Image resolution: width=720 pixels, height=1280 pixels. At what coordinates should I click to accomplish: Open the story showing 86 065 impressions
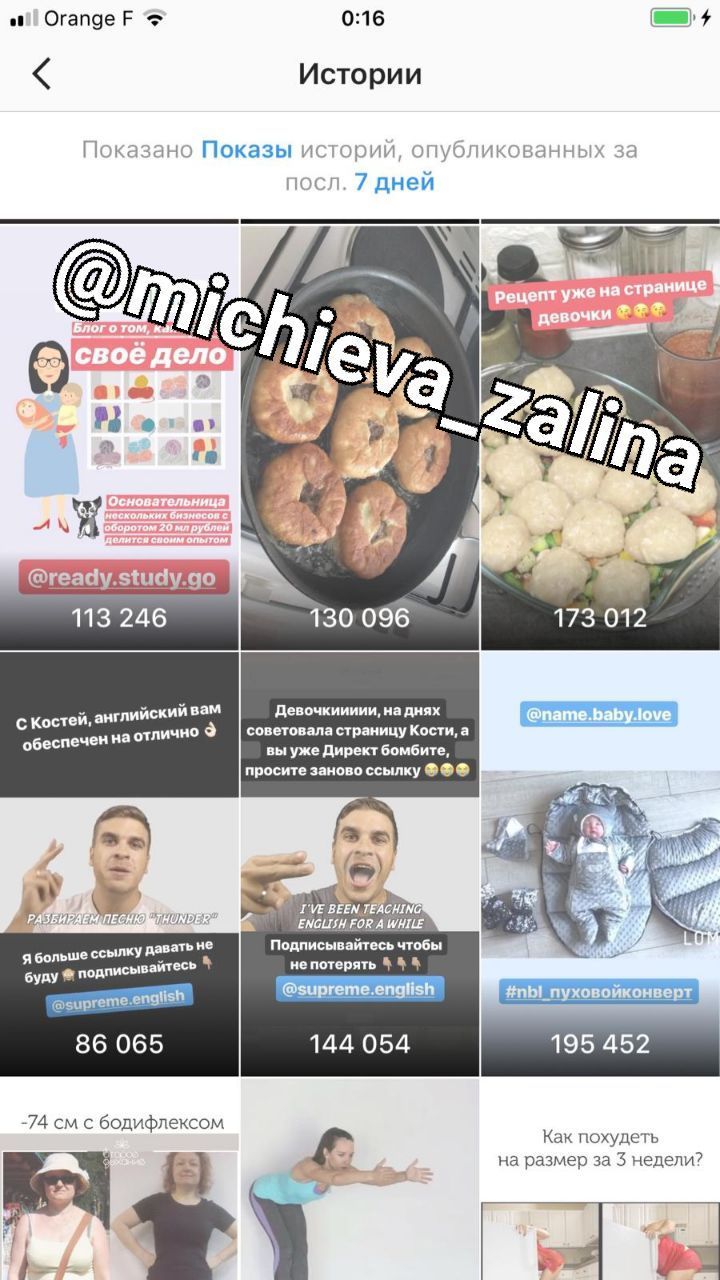click(x=119, y=864)
